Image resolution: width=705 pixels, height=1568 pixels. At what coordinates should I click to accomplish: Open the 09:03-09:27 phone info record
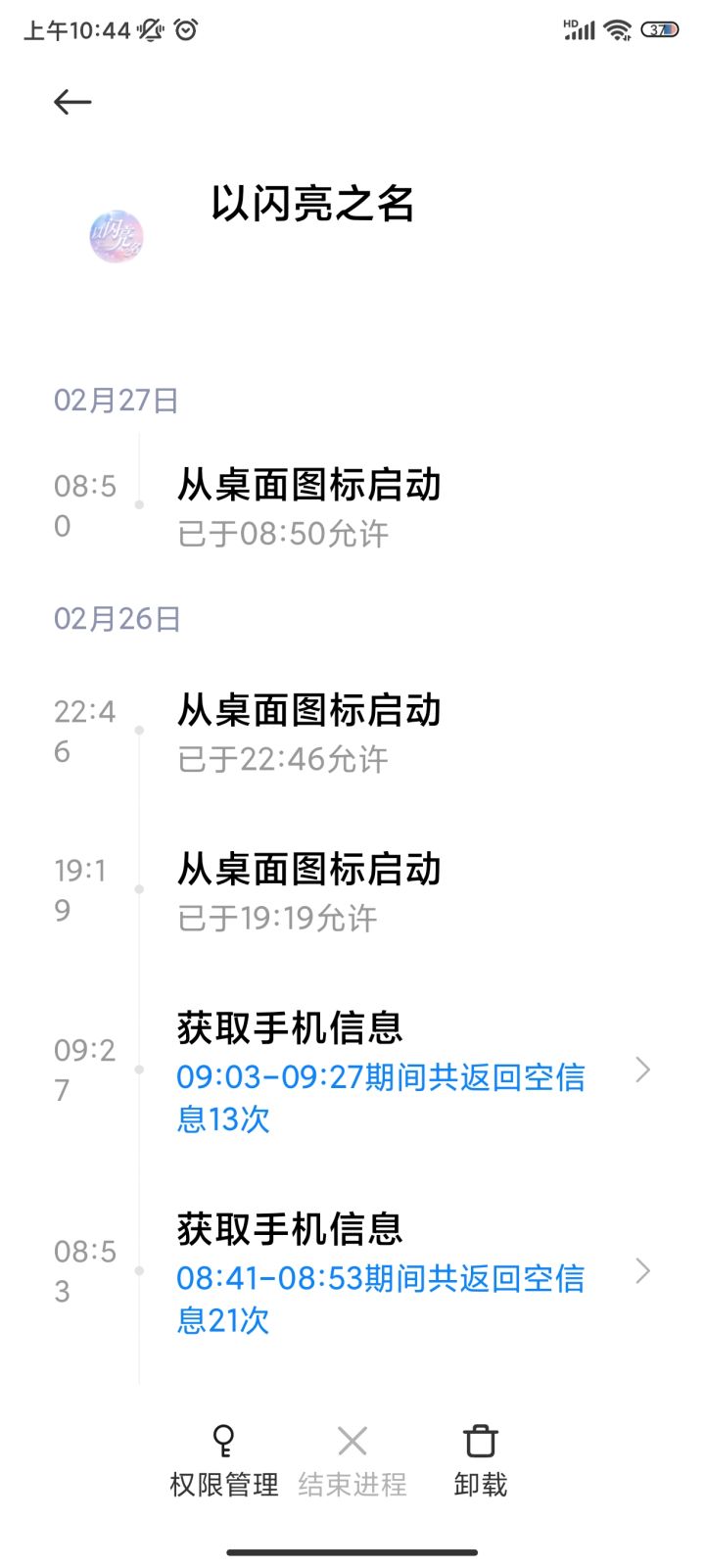(352, 1070)
